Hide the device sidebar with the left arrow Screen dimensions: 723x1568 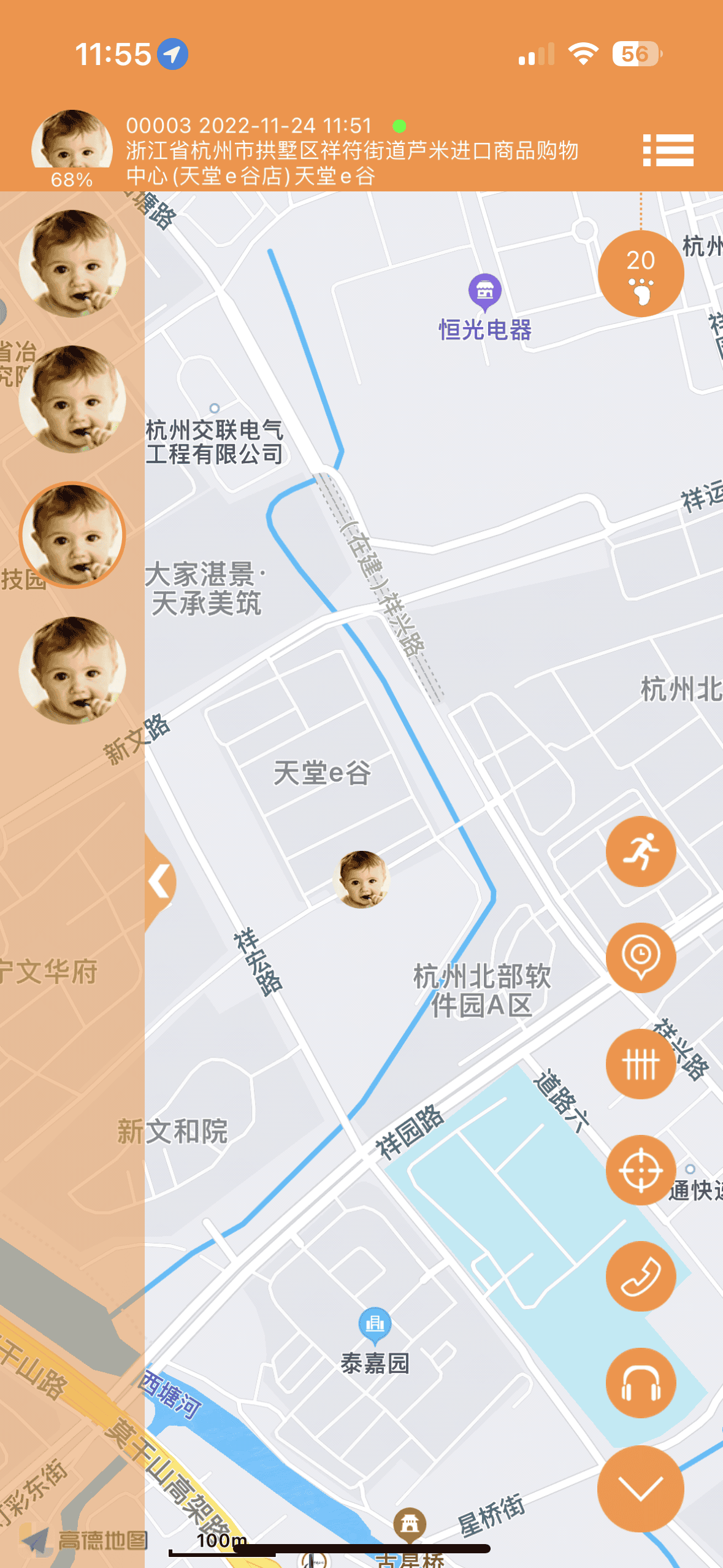(159, 882)
